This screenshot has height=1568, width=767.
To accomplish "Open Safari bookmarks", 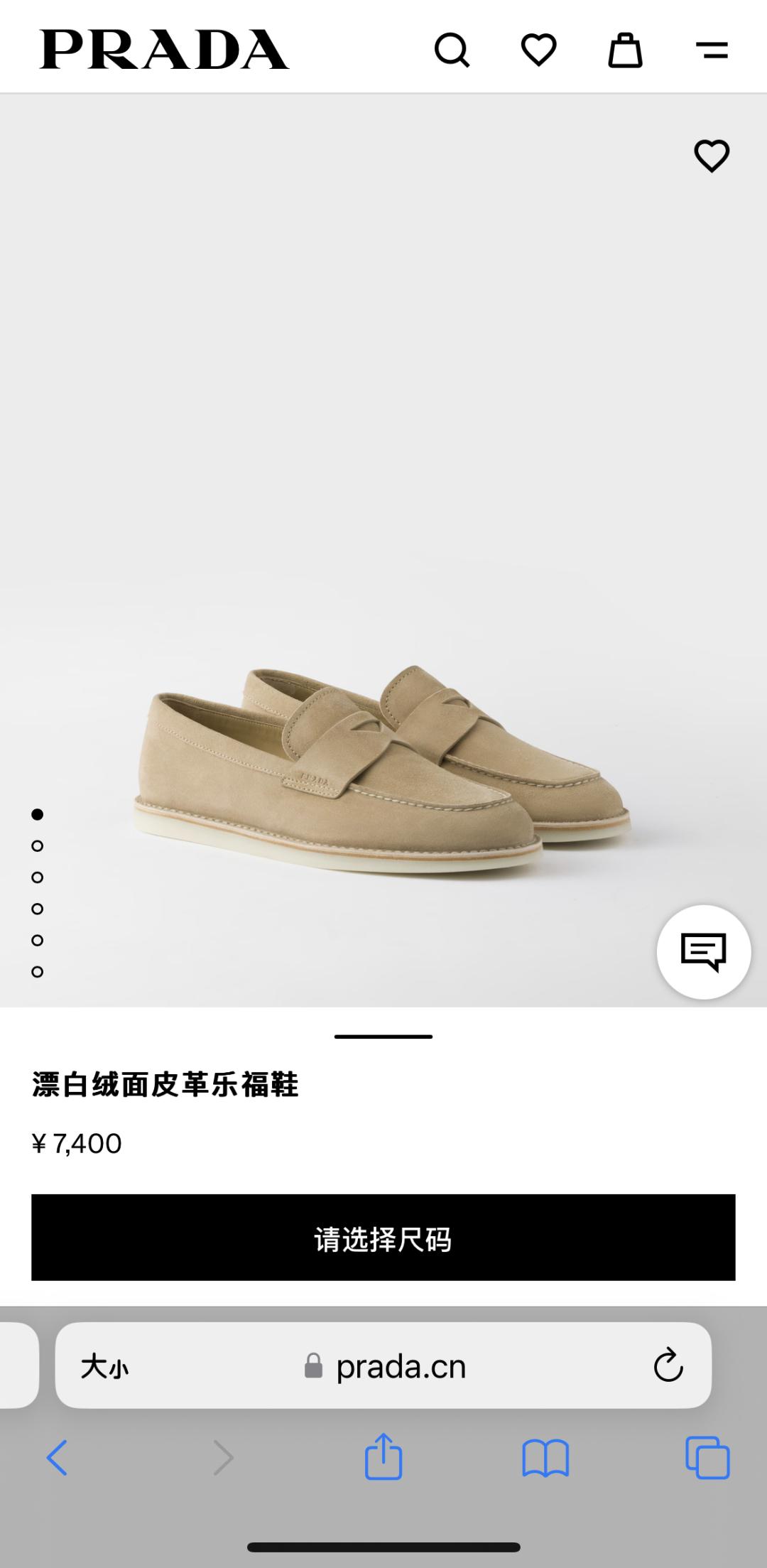I will pos(545,1459).
